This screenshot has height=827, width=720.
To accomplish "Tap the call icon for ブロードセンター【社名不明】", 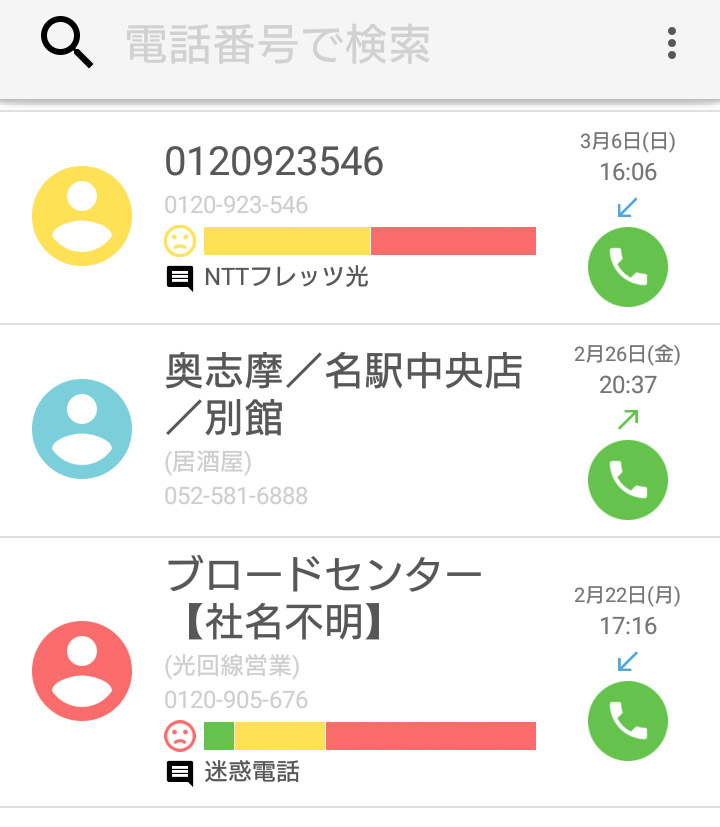I will [627, 721].
